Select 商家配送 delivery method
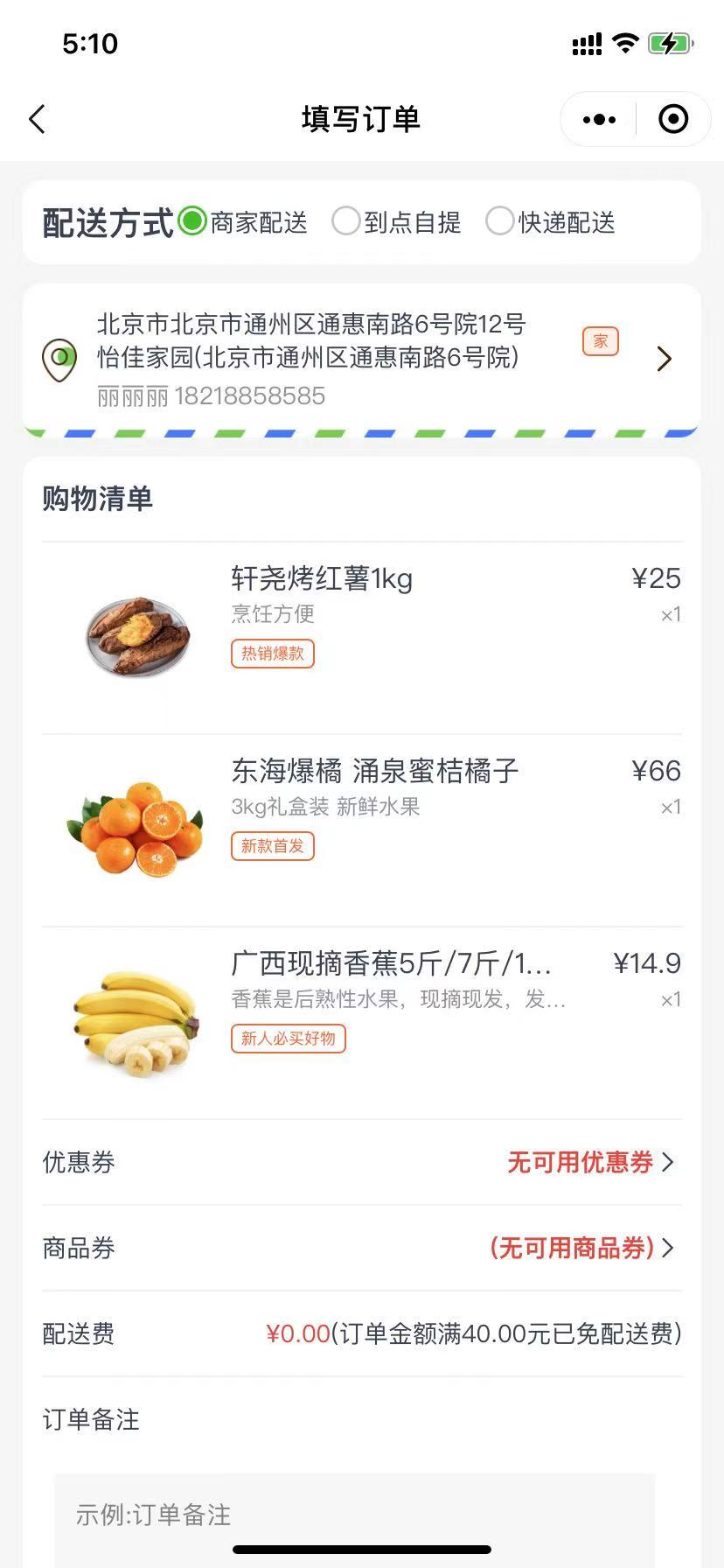This screenshot has height=1568, width=724. pos(192,221)
